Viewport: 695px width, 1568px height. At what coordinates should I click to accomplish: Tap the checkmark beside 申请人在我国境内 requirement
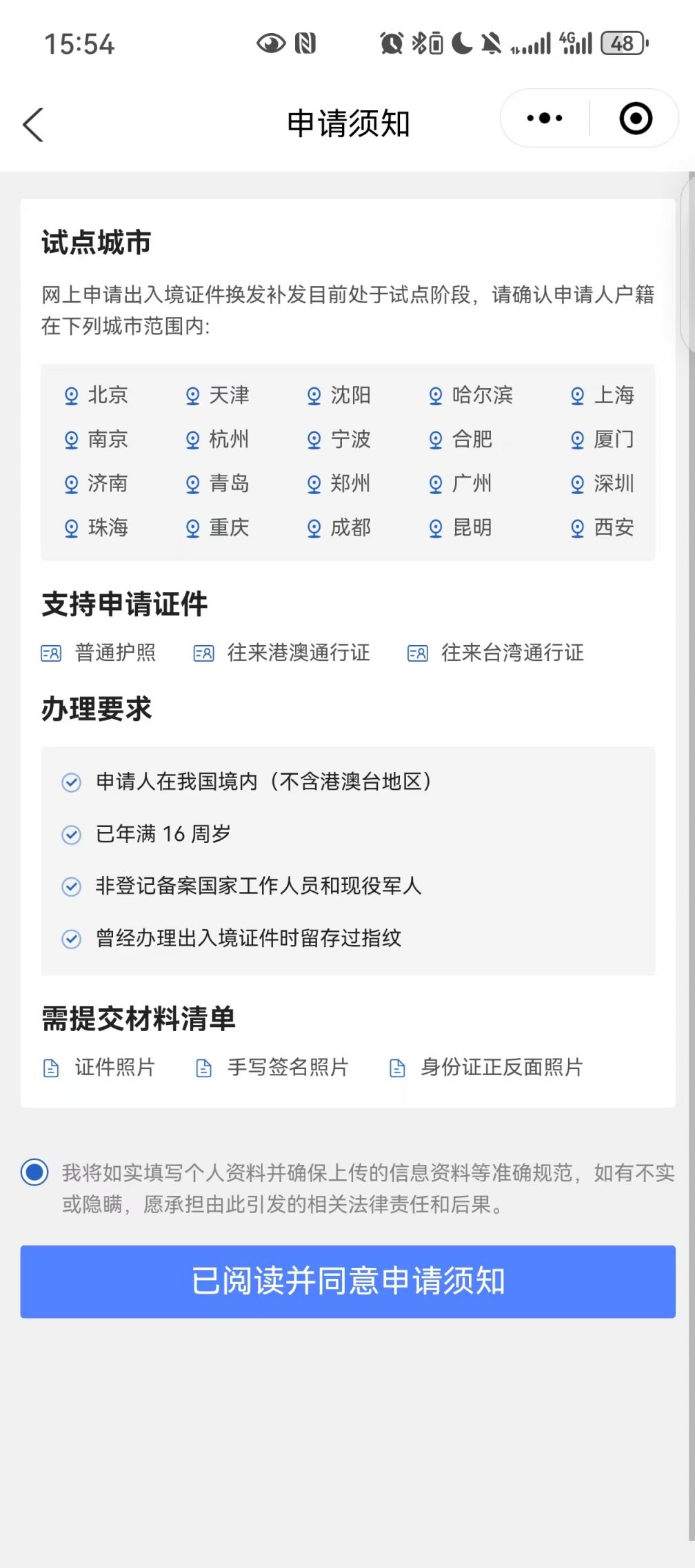click(71, 782)
